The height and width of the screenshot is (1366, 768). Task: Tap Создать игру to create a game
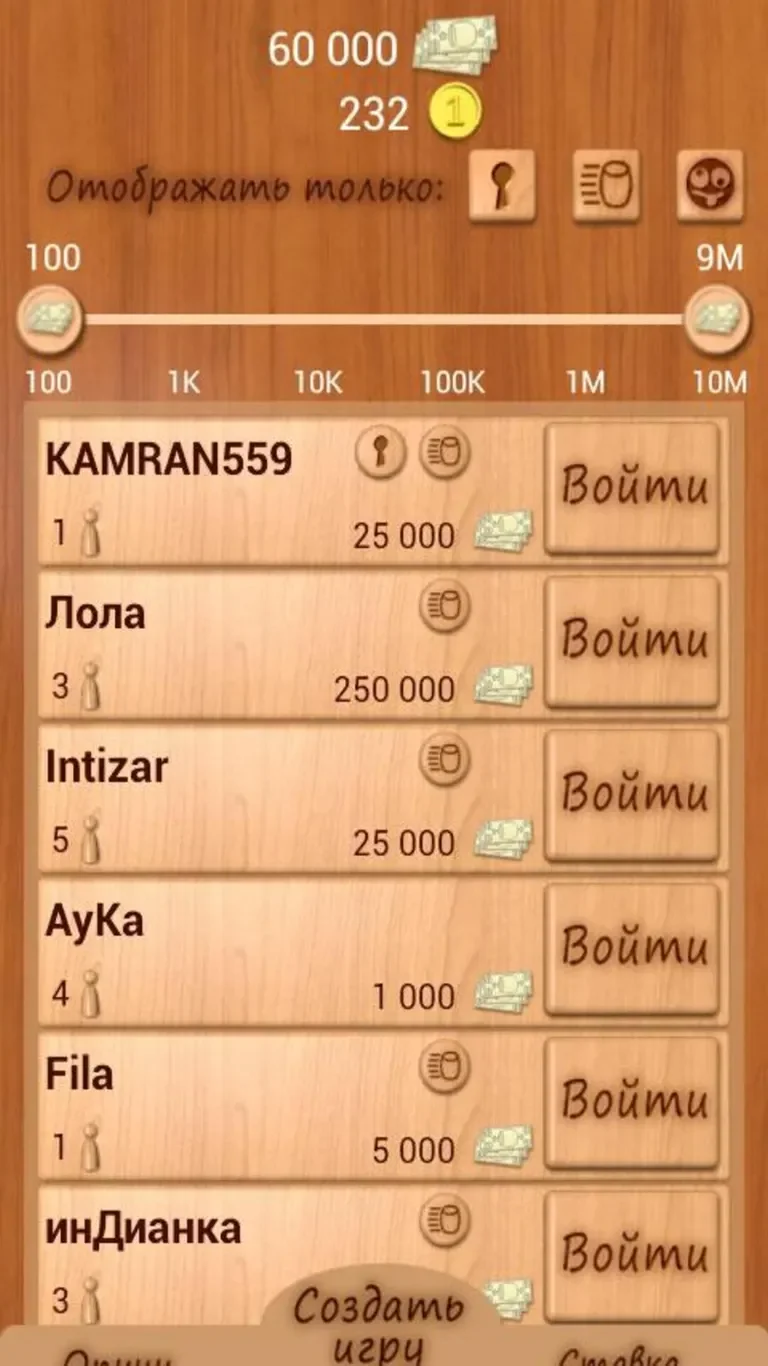coord(380,1320)
